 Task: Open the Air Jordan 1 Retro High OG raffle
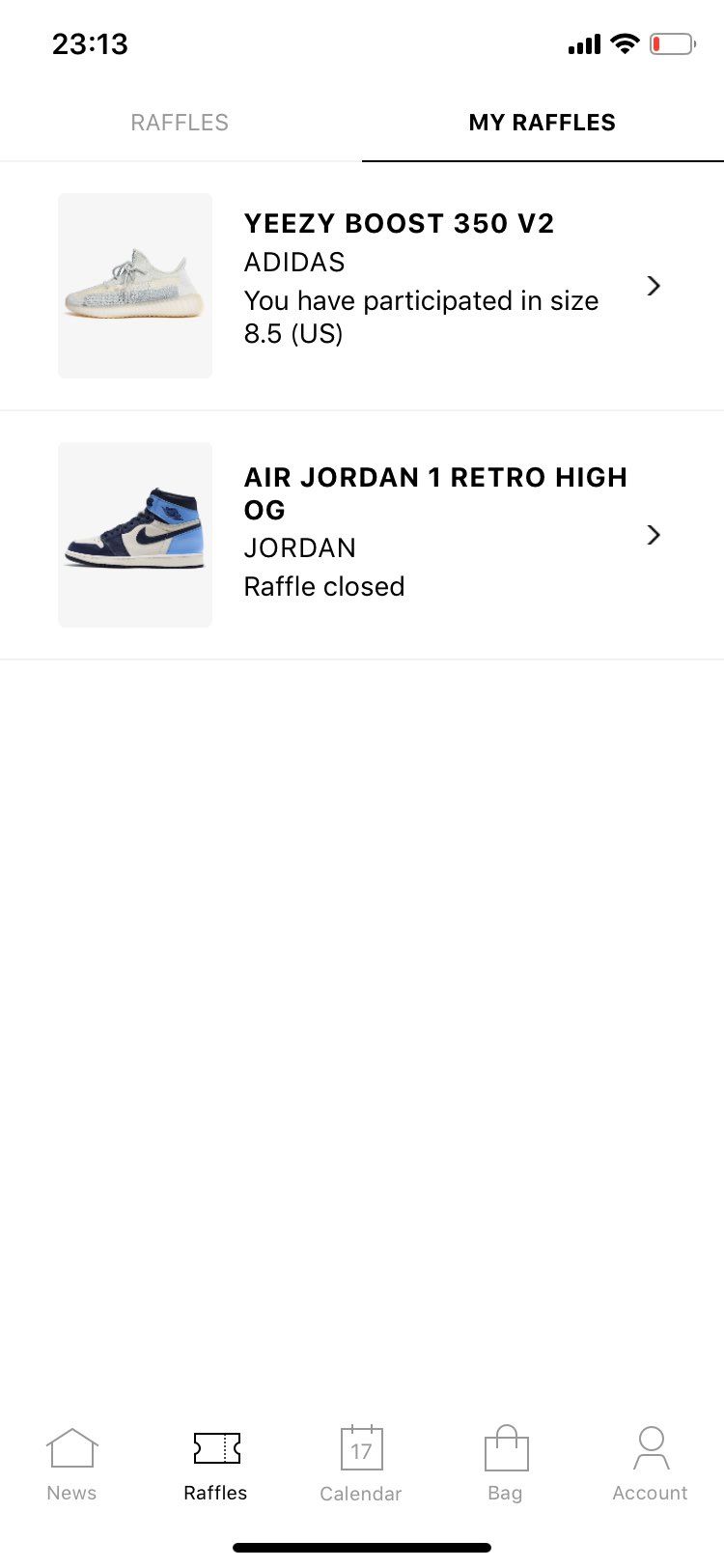pos(362,535)
